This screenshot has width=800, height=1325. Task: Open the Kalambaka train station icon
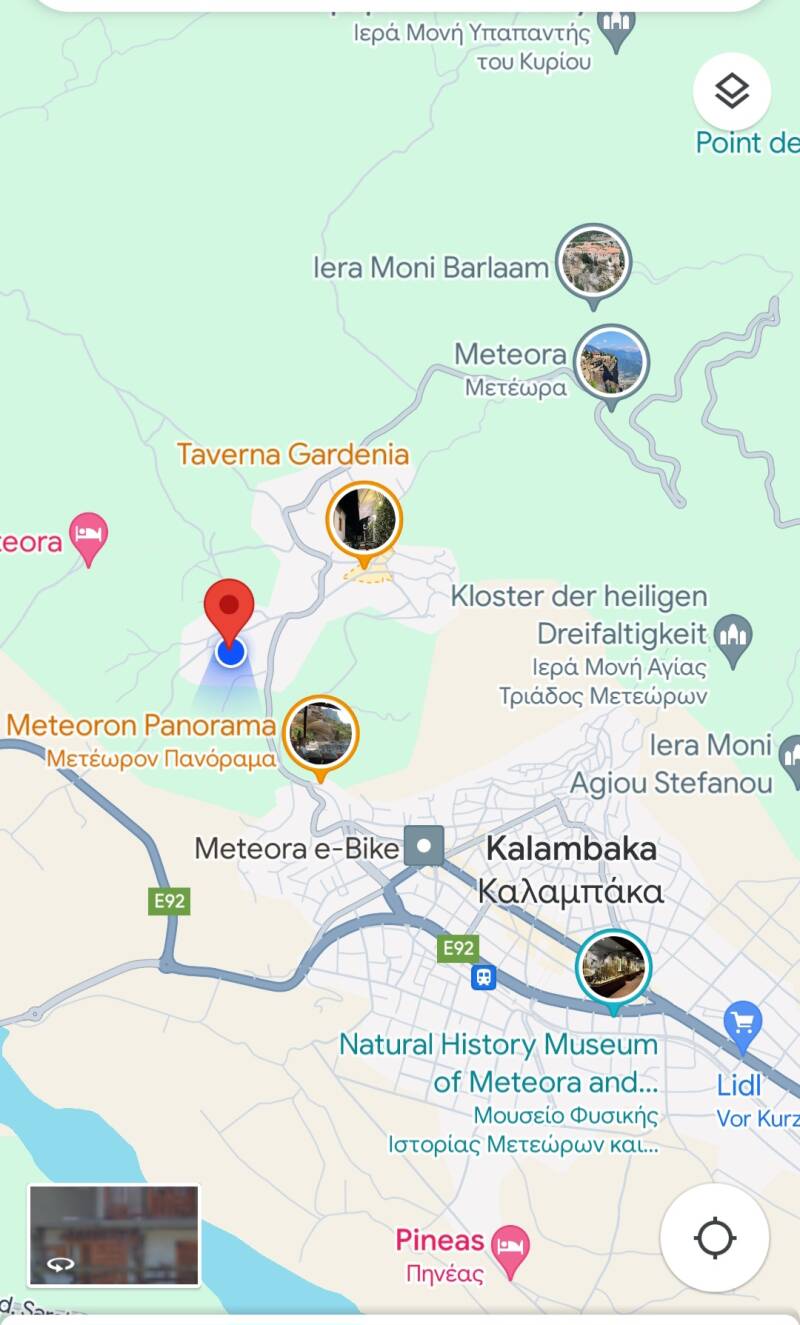[484, 976]
